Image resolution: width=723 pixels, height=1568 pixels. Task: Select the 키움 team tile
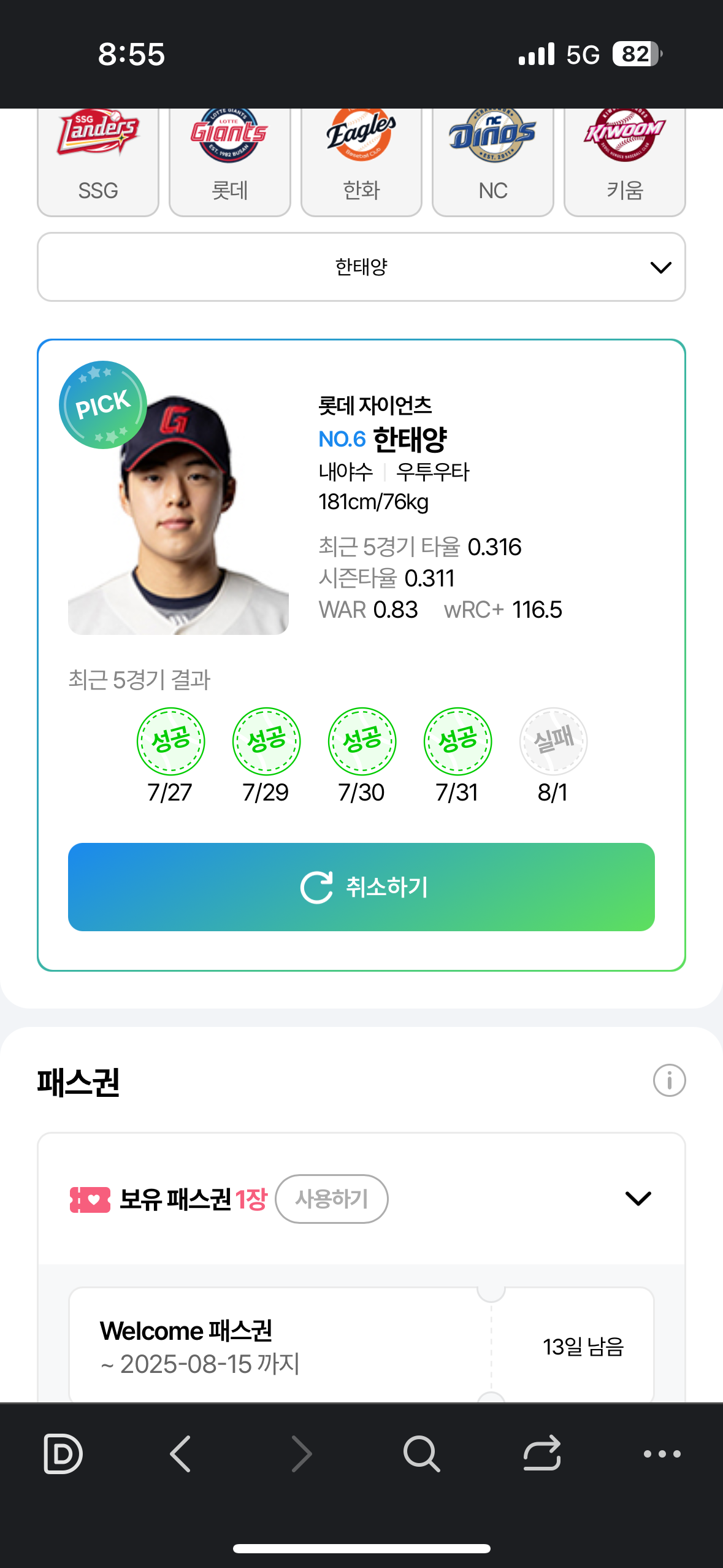point(624,163)
